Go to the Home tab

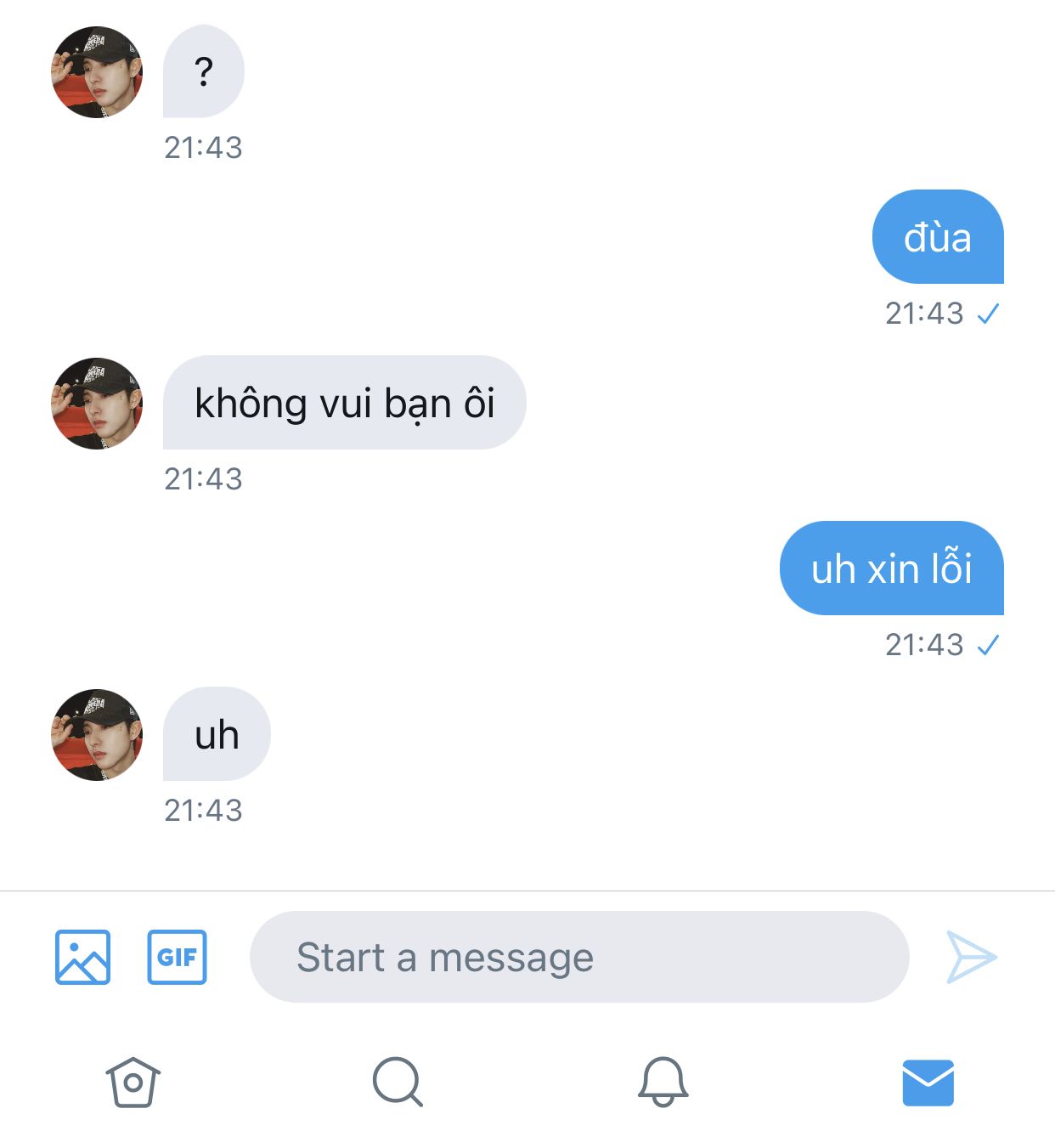[133, 1083]
